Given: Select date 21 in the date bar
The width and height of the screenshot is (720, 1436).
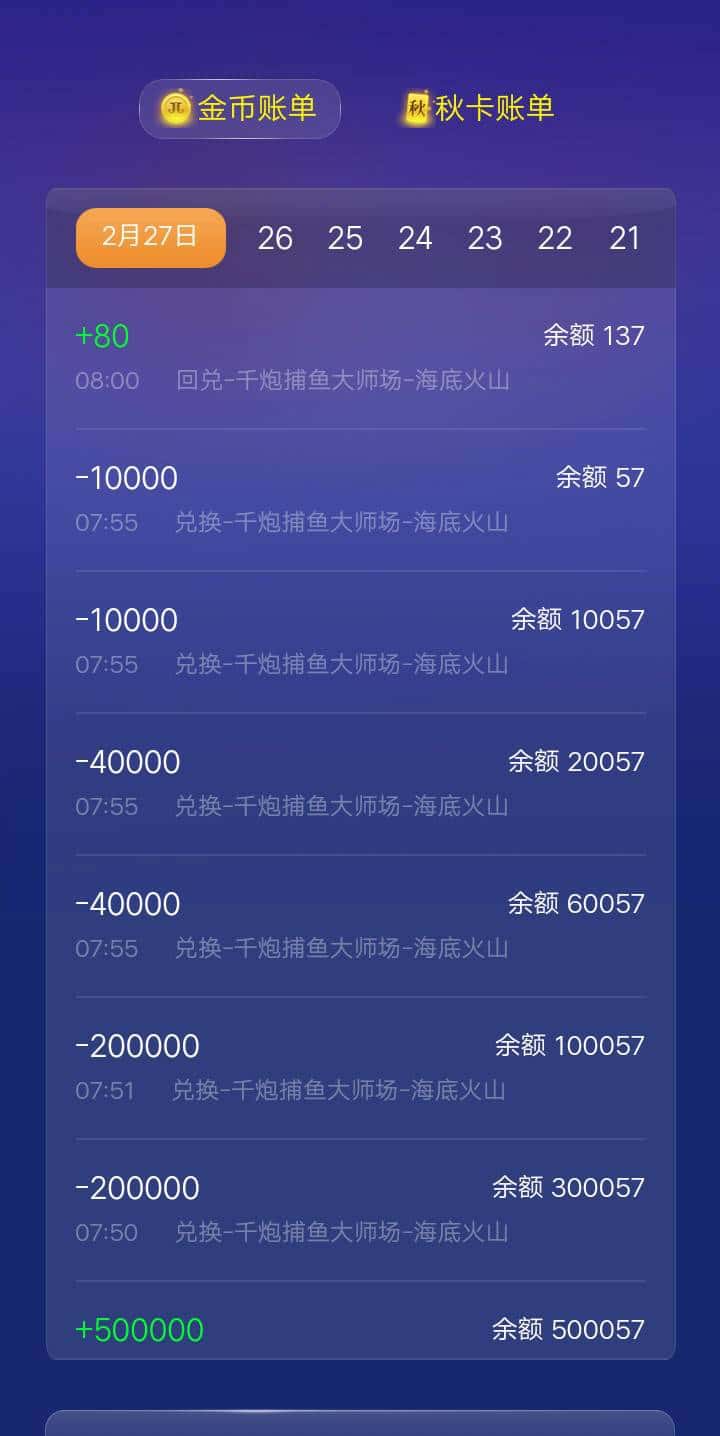Looking at the screenshot, I should click(x=626, y=238).
